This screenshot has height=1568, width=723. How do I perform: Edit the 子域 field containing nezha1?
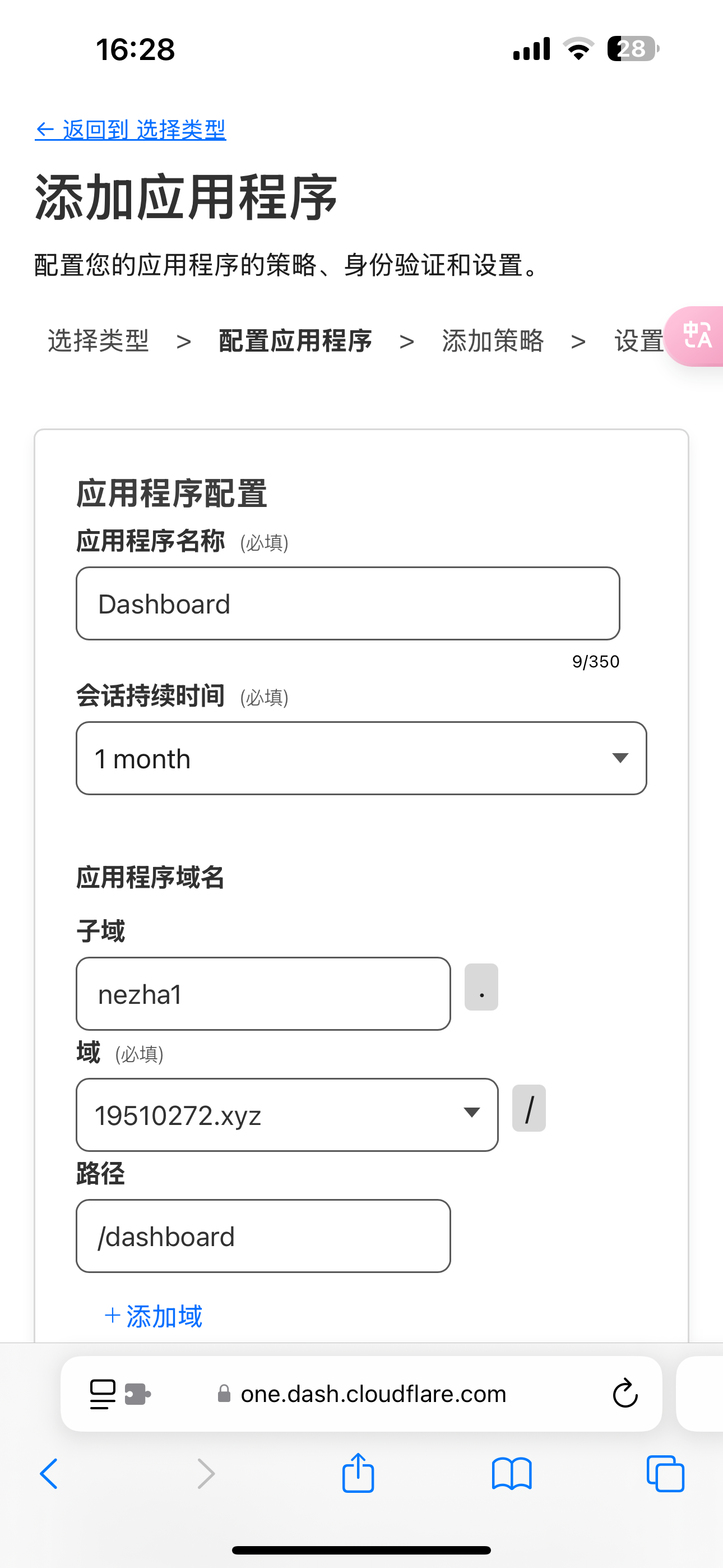pos(263,994)
